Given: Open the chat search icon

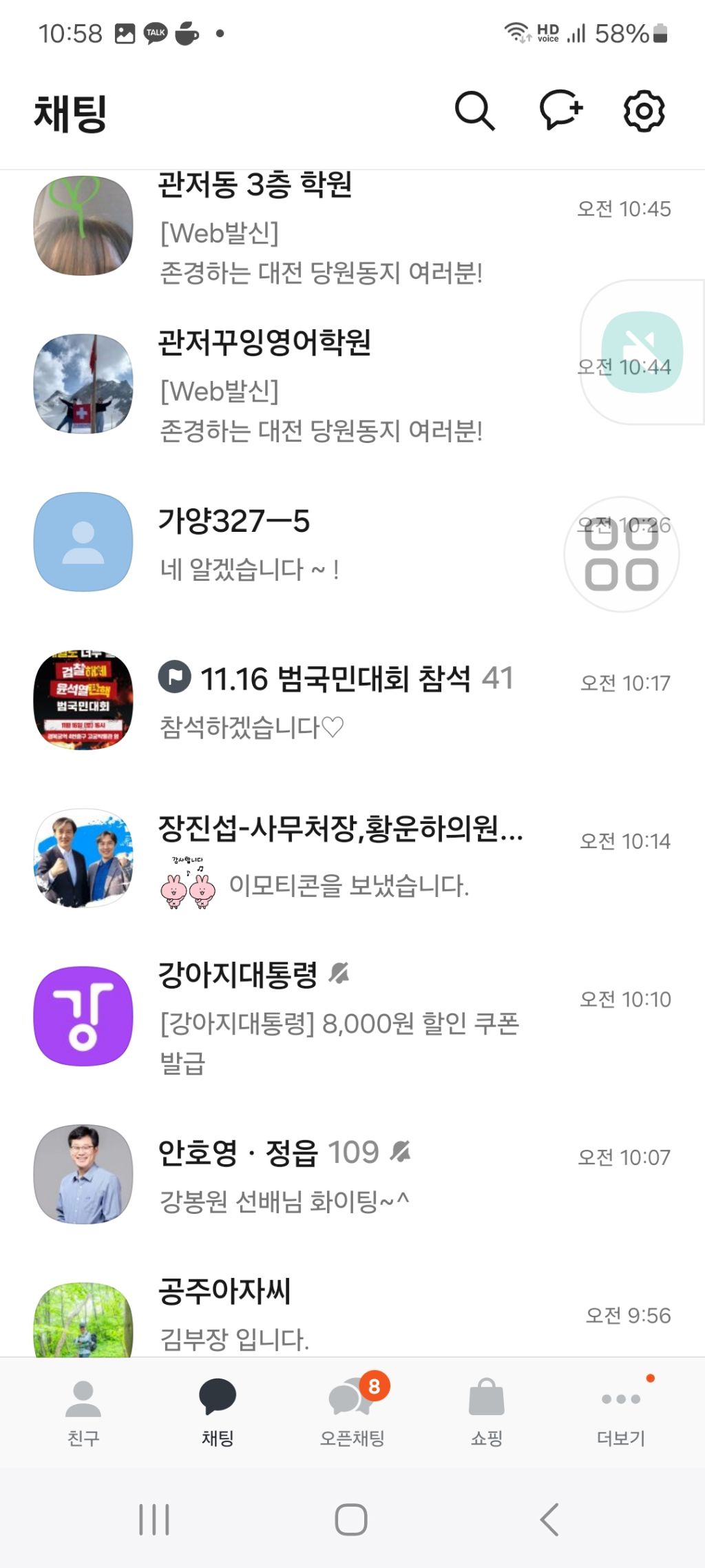Looking at the screenshot, I should 474,111.
